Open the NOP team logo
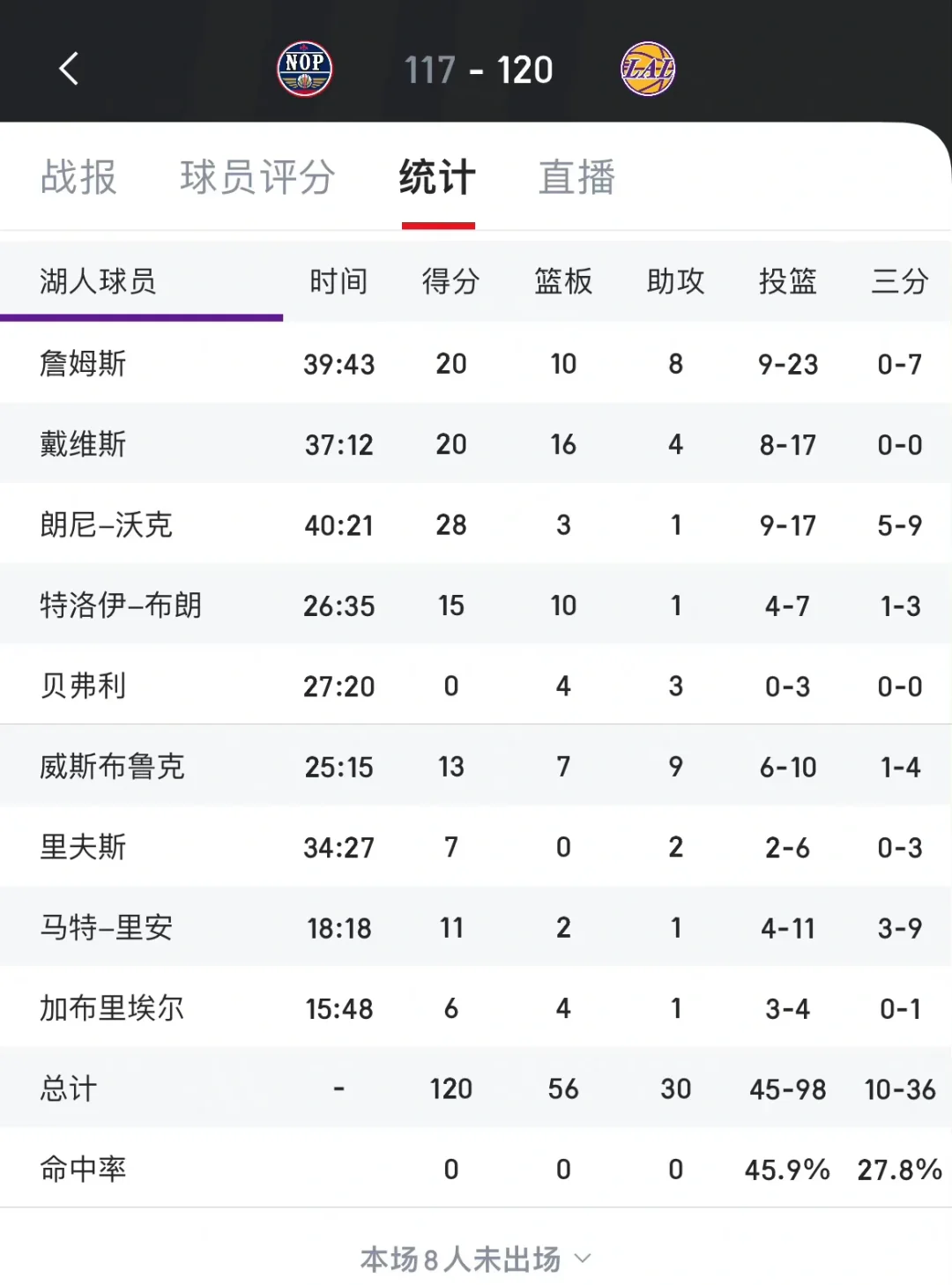This screenshot has height=1285, width=952. click(305, 69)
